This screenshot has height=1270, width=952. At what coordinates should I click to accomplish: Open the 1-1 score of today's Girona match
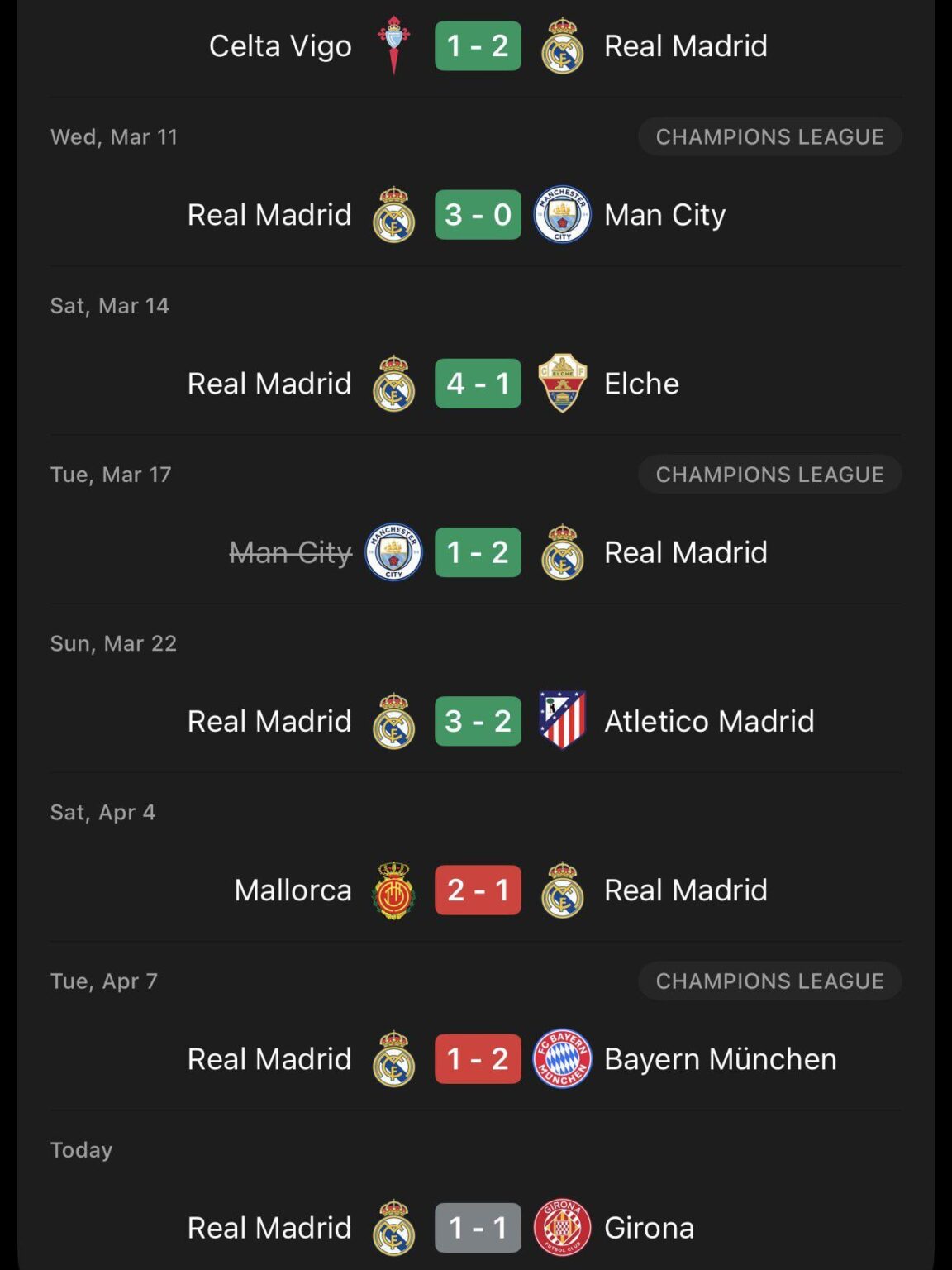[478, 1228]
